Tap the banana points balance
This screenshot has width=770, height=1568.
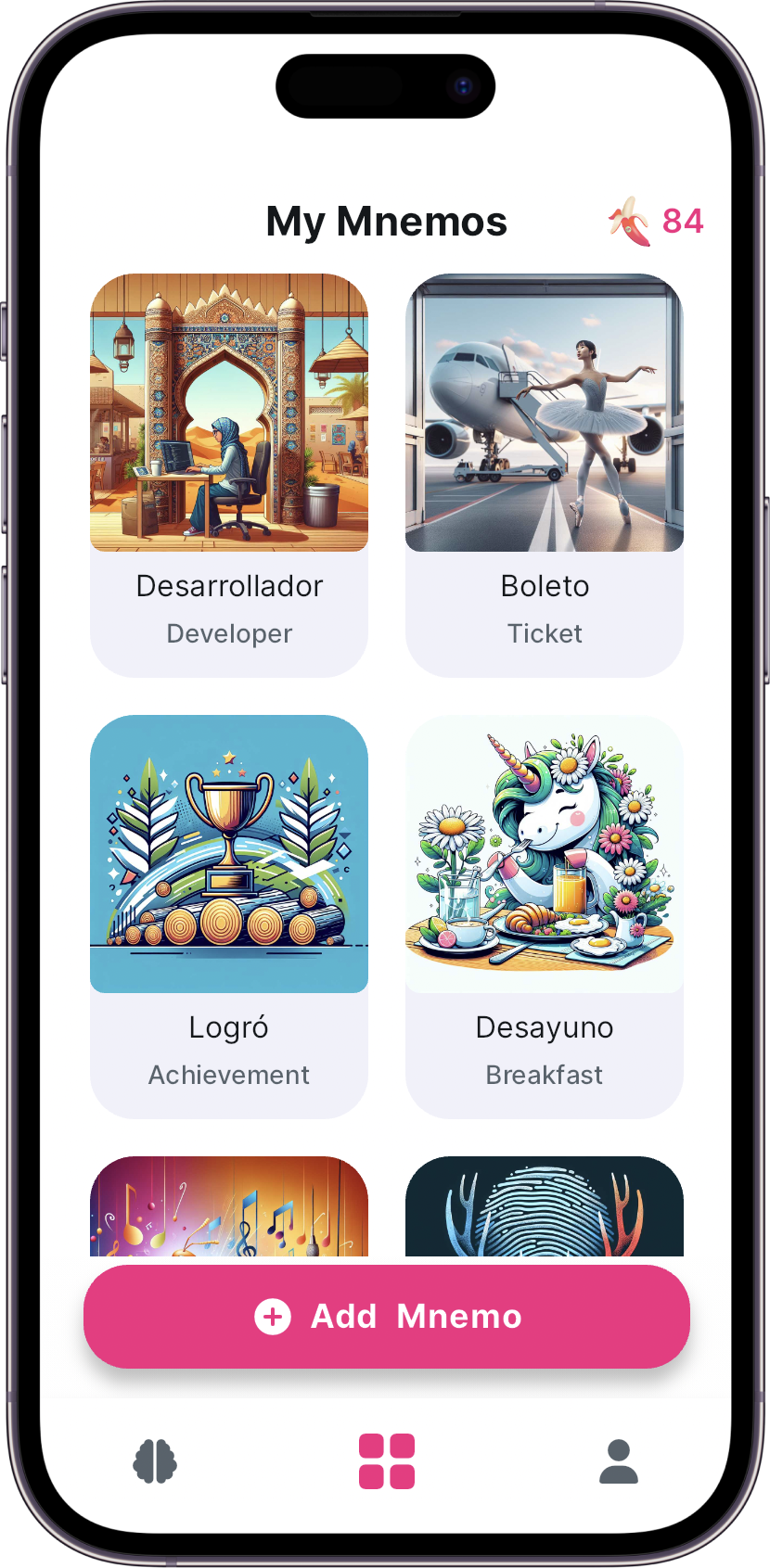pos(656,222)
